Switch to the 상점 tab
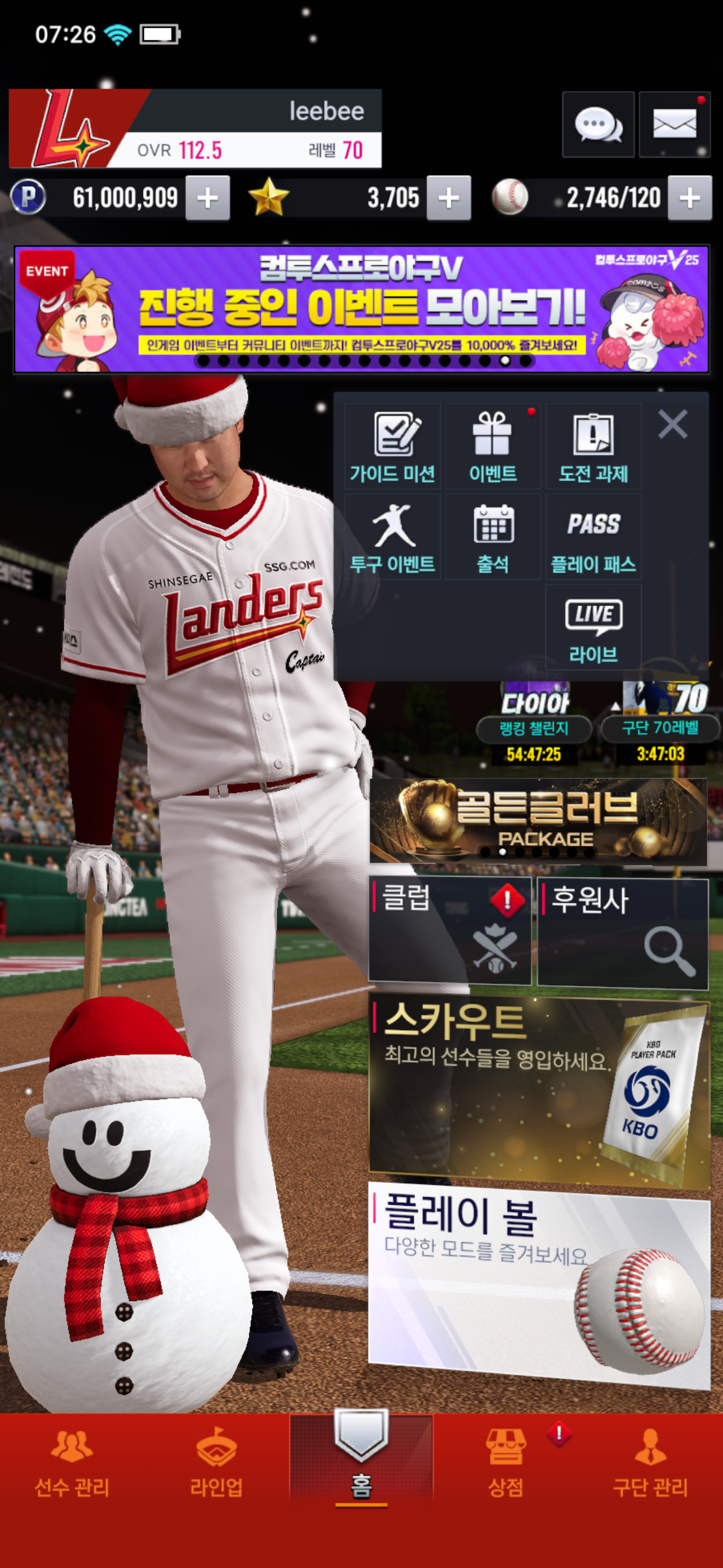The width and height of the screenshot is (723, 1568). click(506, 1467)
